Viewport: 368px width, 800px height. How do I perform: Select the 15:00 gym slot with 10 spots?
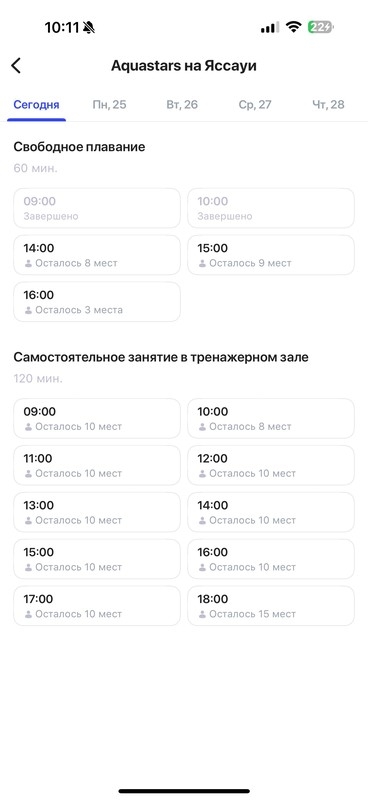coord(97,559)
